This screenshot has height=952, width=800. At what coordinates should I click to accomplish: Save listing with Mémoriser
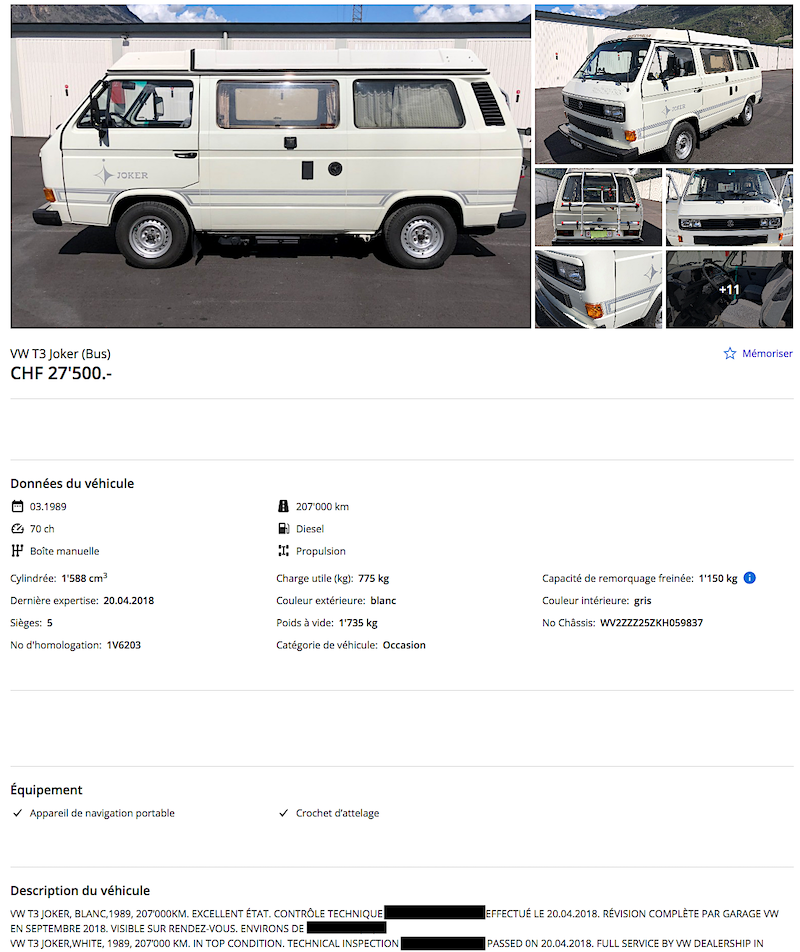coord(758,353)
